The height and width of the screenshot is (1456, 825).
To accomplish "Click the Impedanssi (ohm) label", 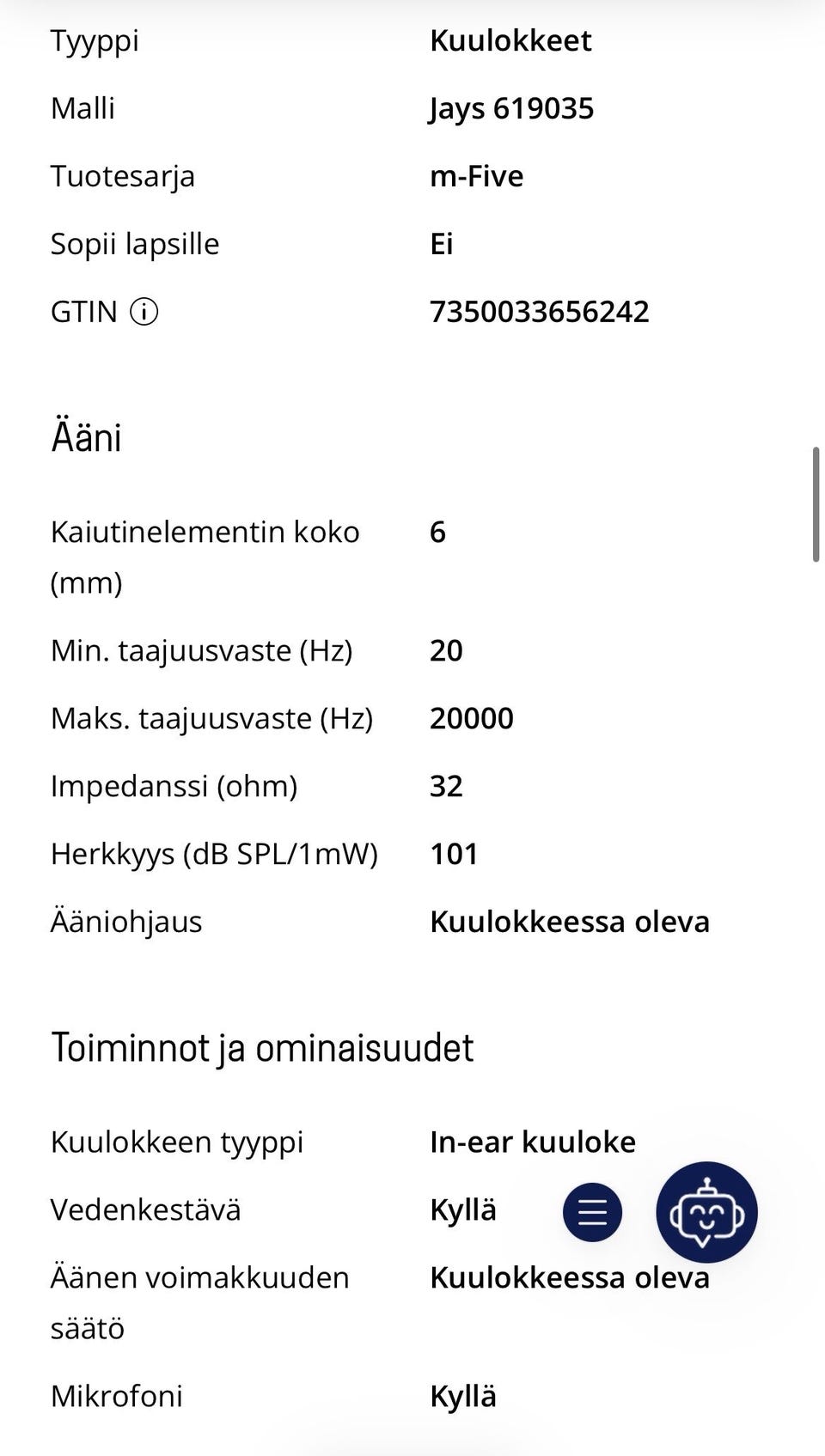I will 174,784.
